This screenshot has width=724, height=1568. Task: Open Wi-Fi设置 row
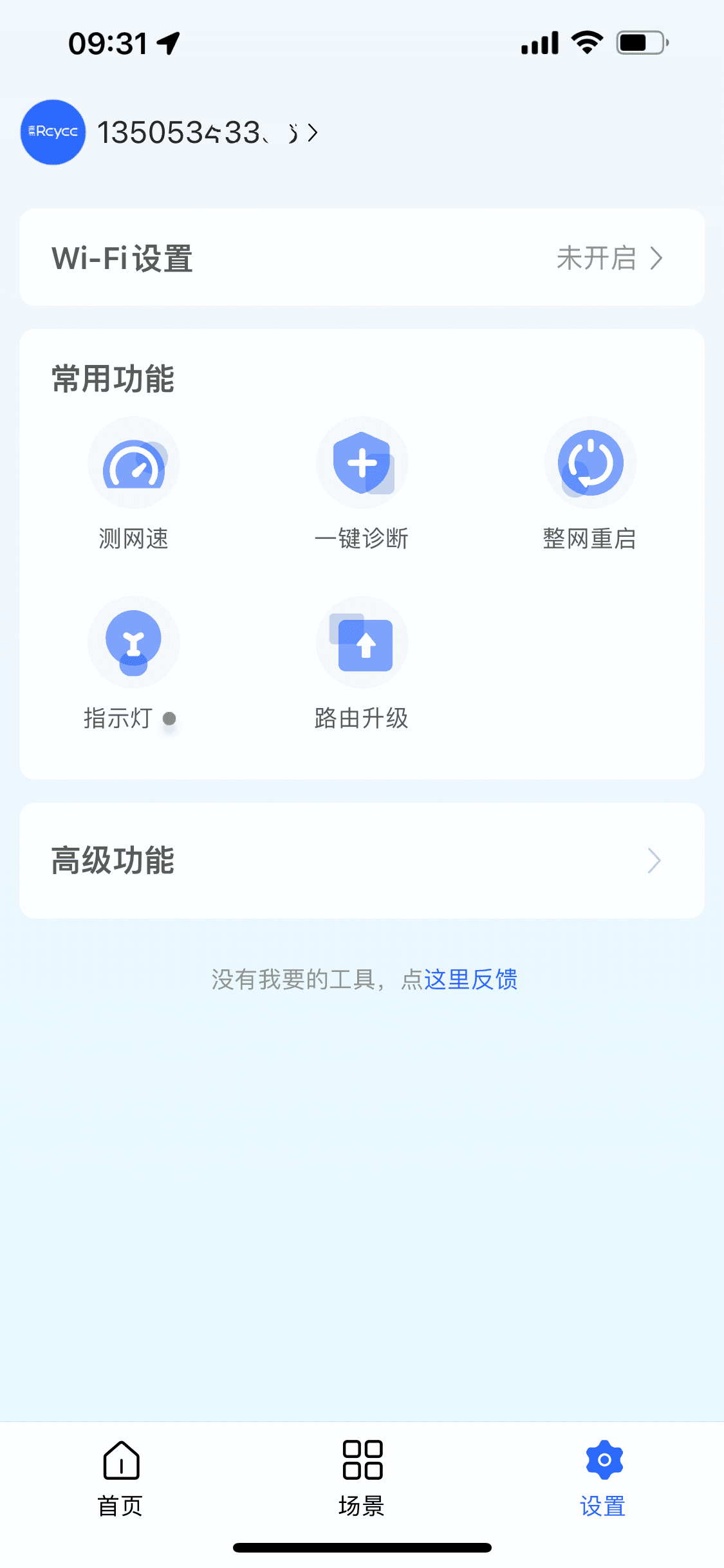point(362,257)
